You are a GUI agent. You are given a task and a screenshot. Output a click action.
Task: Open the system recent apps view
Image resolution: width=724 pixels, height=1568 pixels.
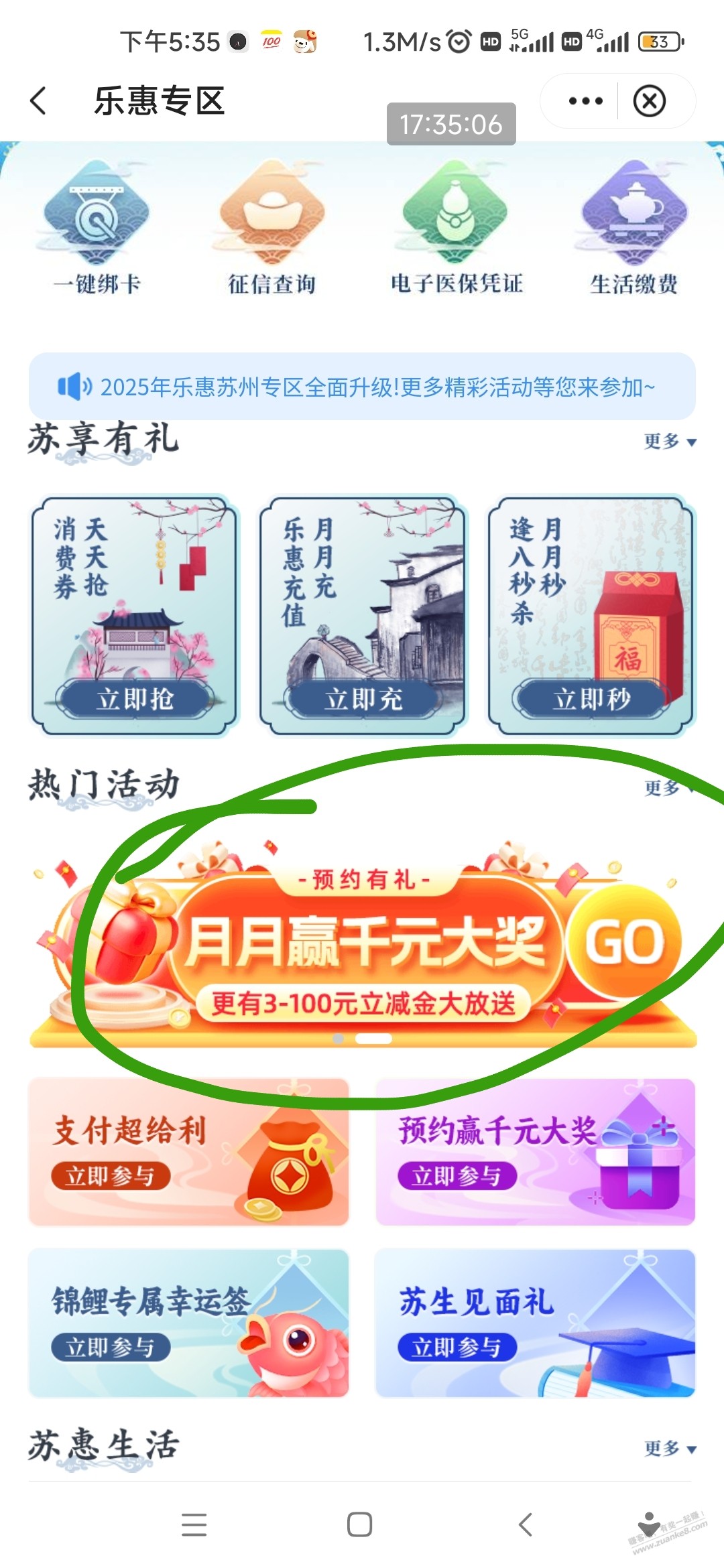click(194, 1524)
